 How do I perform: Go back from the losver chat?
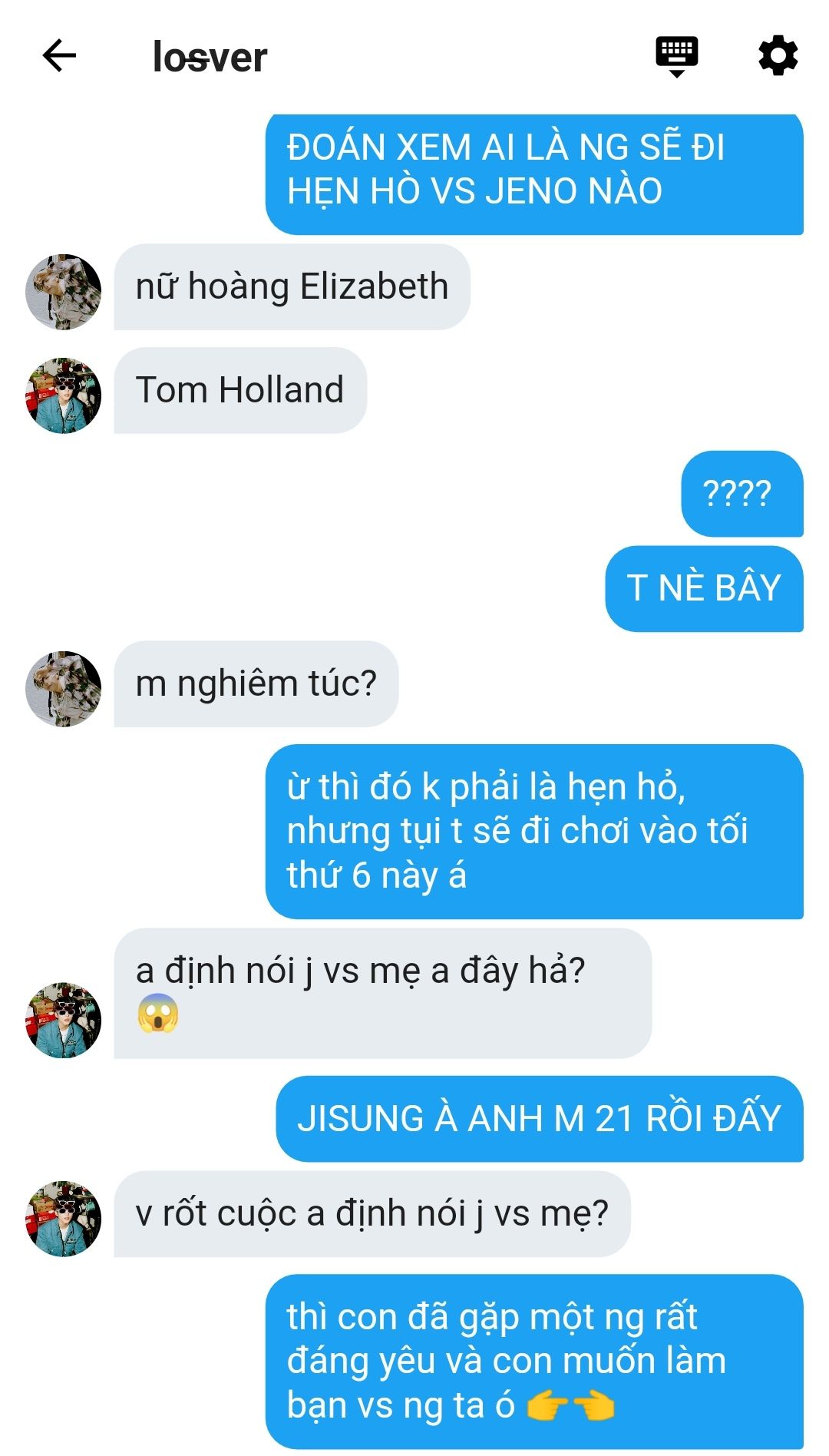point(59,56)
